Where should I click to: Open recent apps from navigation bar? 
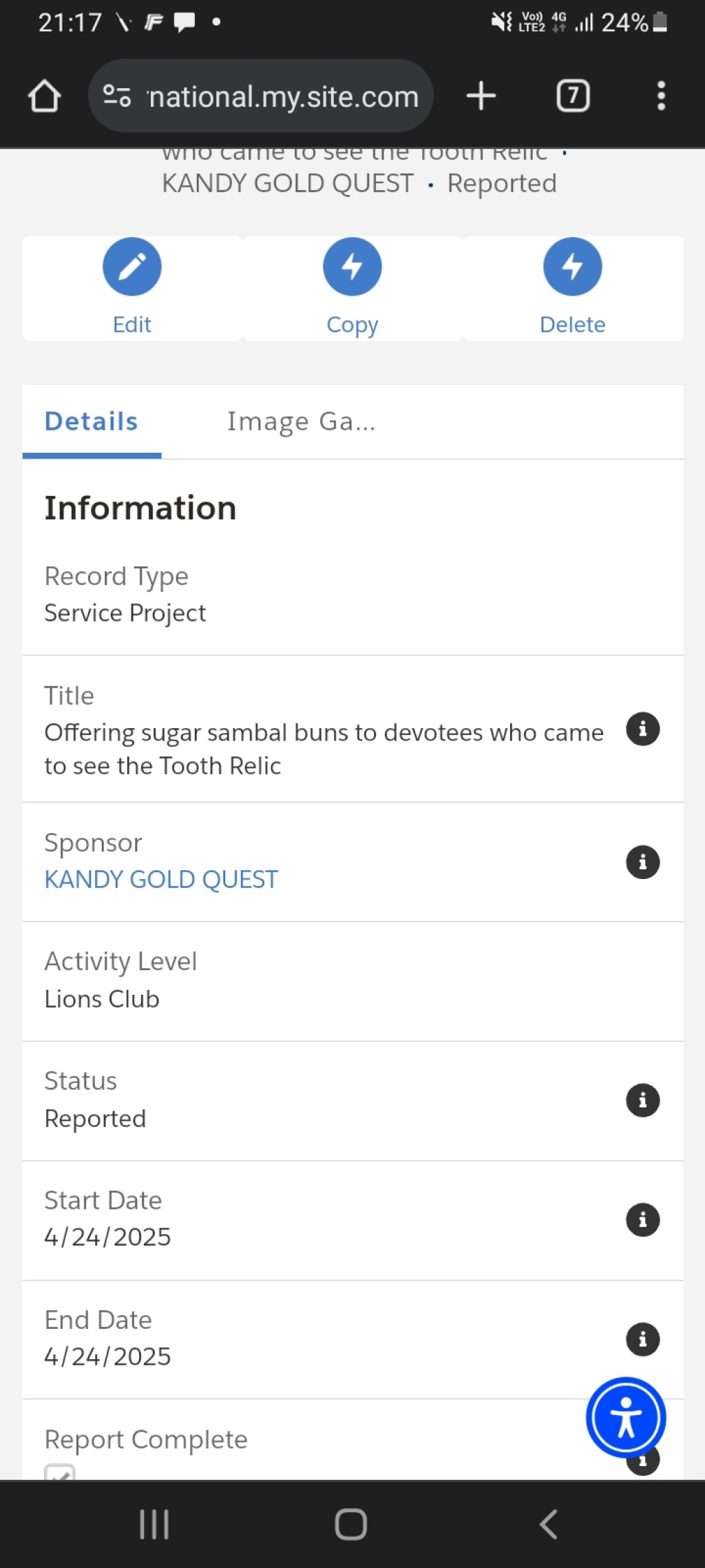pos(154,1524)
